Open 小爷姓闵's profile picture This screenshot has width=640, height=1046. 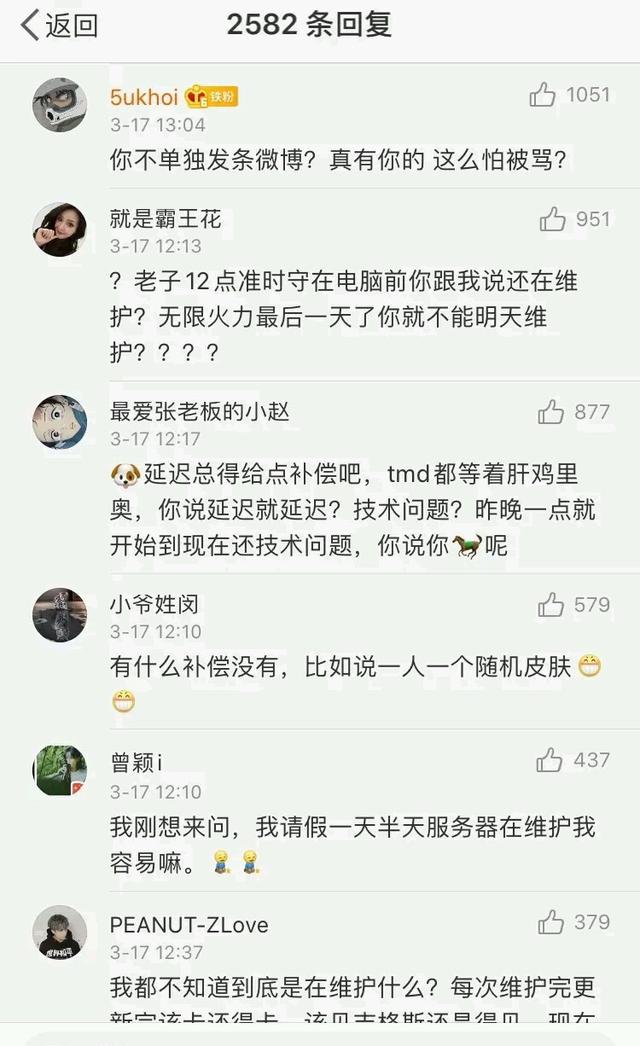coord(60,614)
